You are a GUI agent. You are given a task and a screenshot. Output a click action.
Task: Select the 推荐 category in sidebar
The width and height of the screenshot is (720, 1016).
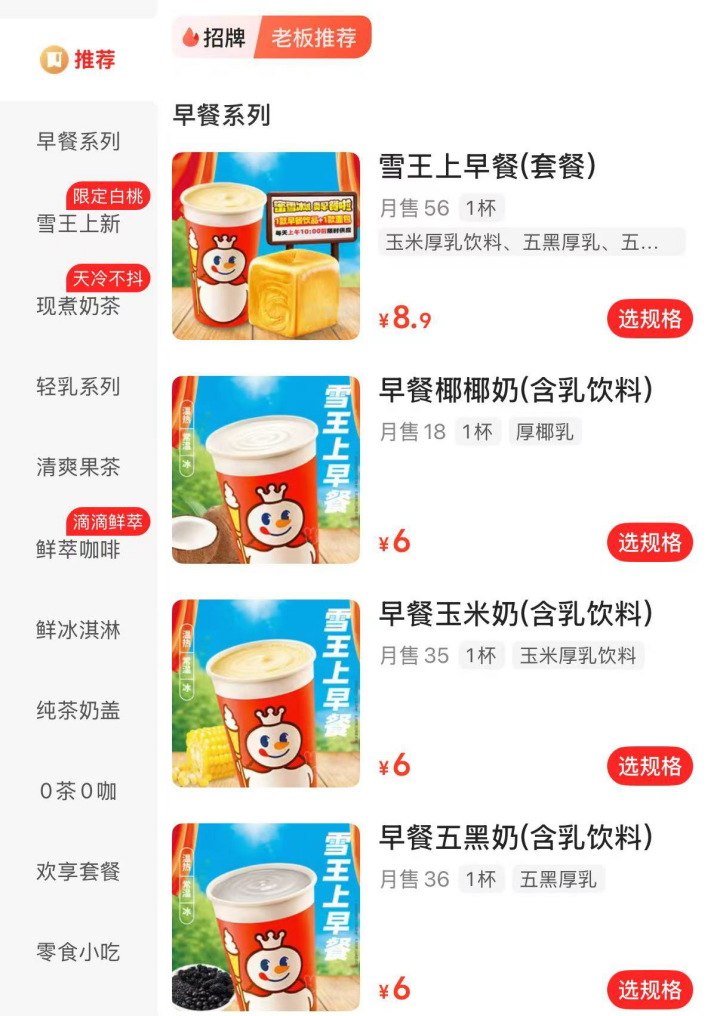[x=78, y=60]
